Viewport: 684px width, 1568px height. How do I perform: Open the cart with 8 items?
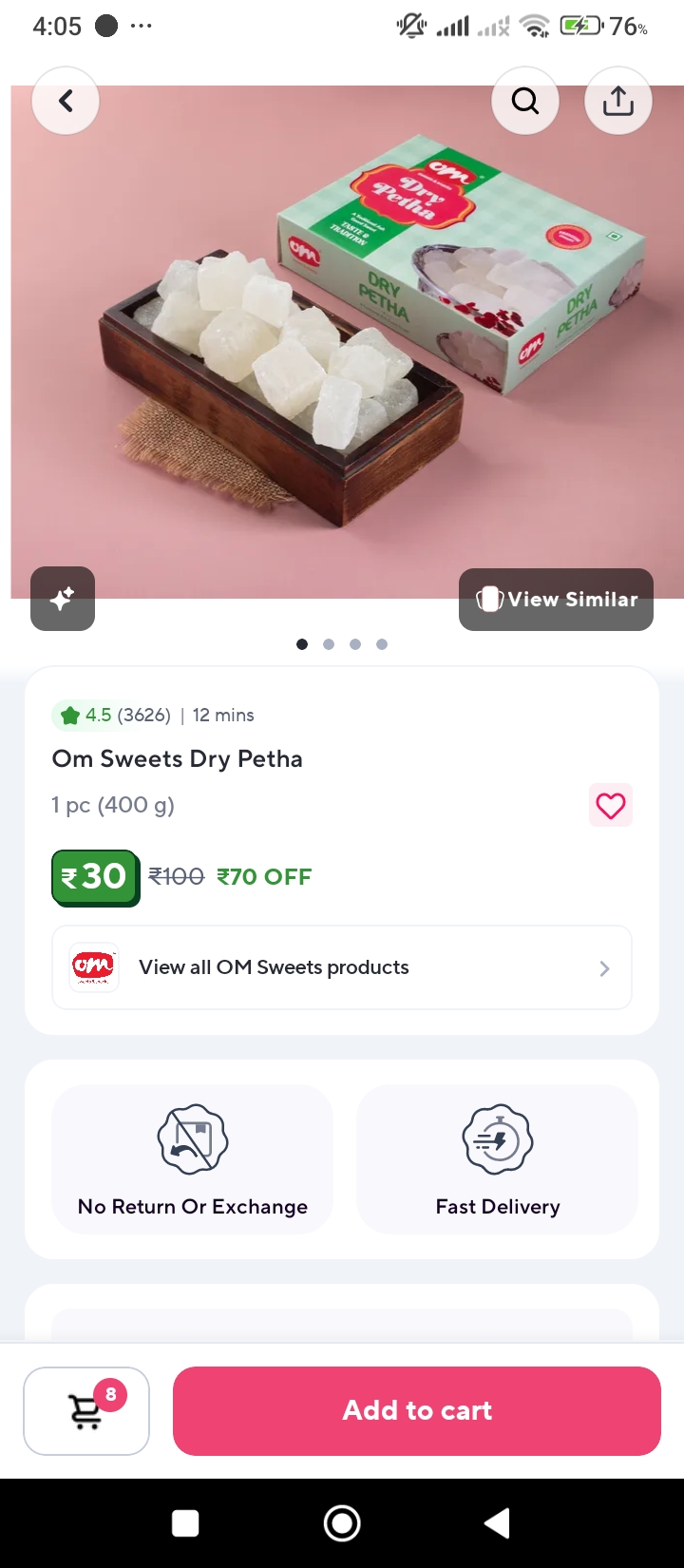pyautogui.click(x=86, y=1410)
